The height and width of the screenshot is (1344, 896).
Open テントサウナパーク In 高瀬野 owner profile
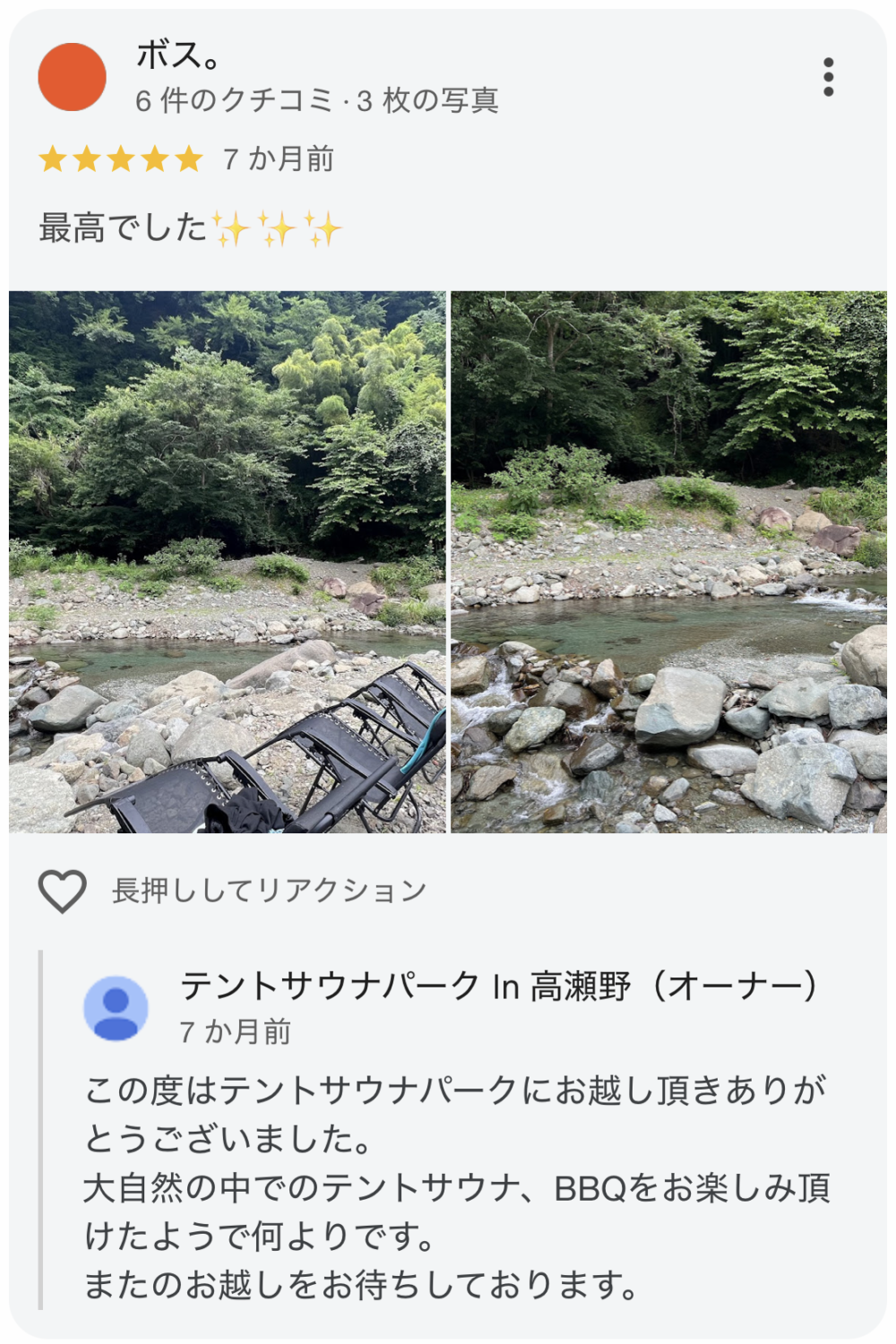498,986
